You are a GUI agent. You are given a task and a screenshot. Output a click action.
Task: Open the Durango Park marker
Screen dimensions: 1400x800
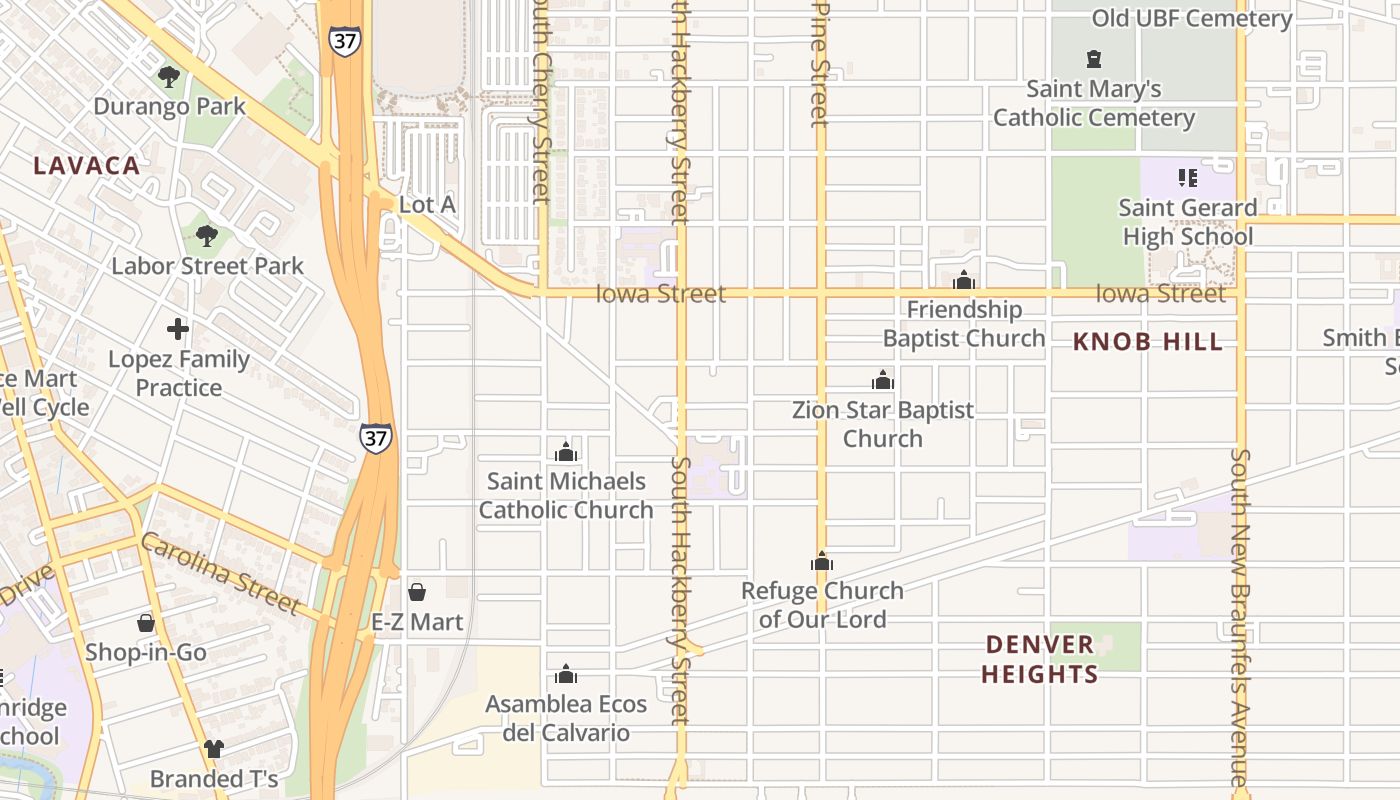point(169,76)
